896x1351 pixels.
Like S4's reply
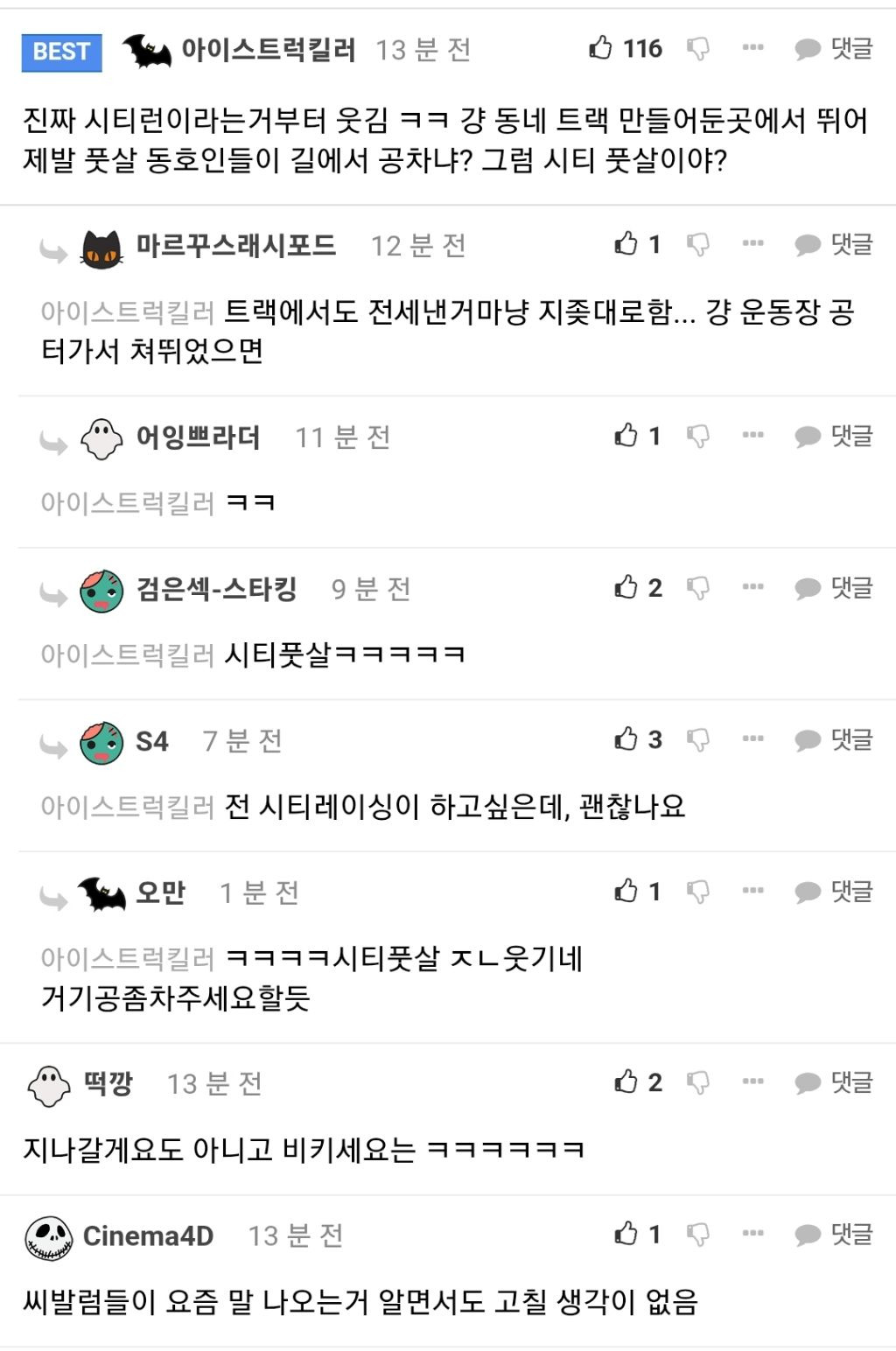(626, 739)
